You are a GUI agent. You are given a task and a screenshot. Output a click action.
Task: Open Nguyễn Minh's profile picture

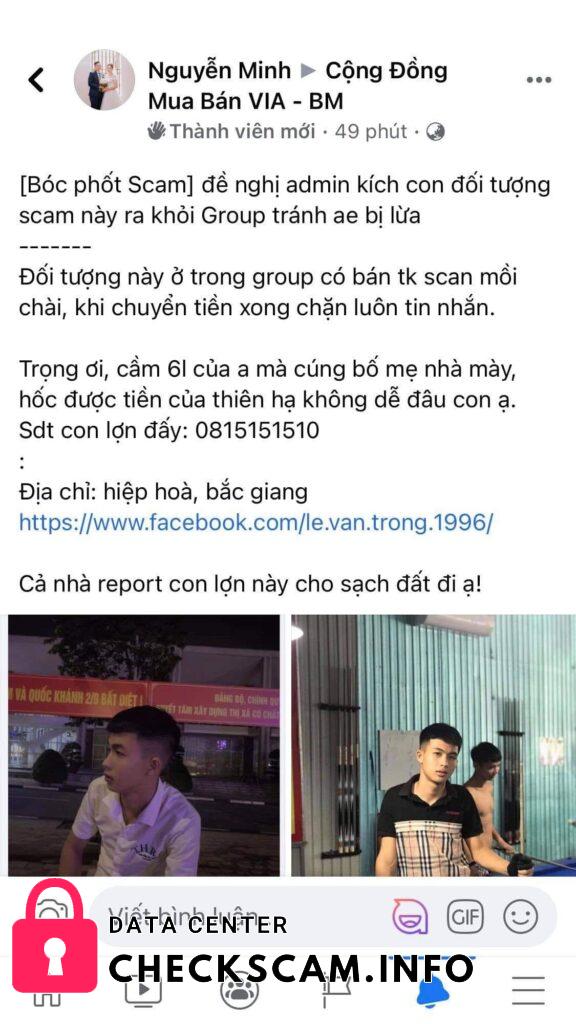[x=104, y=80]
